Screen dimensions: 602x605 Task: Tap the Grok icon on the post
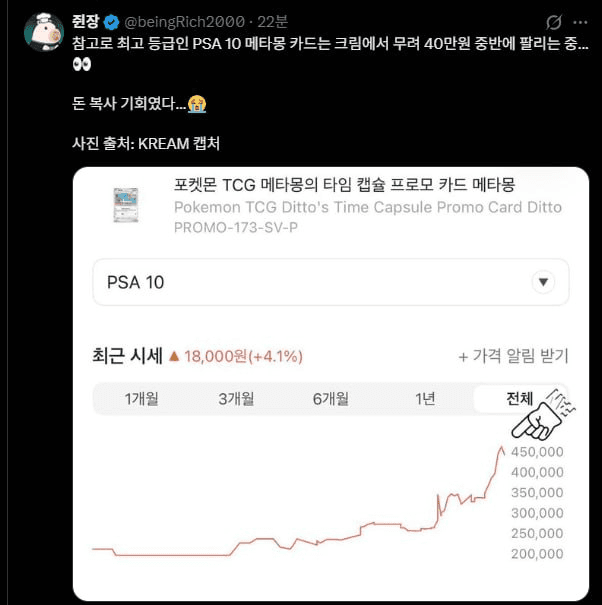coord(555,22)
